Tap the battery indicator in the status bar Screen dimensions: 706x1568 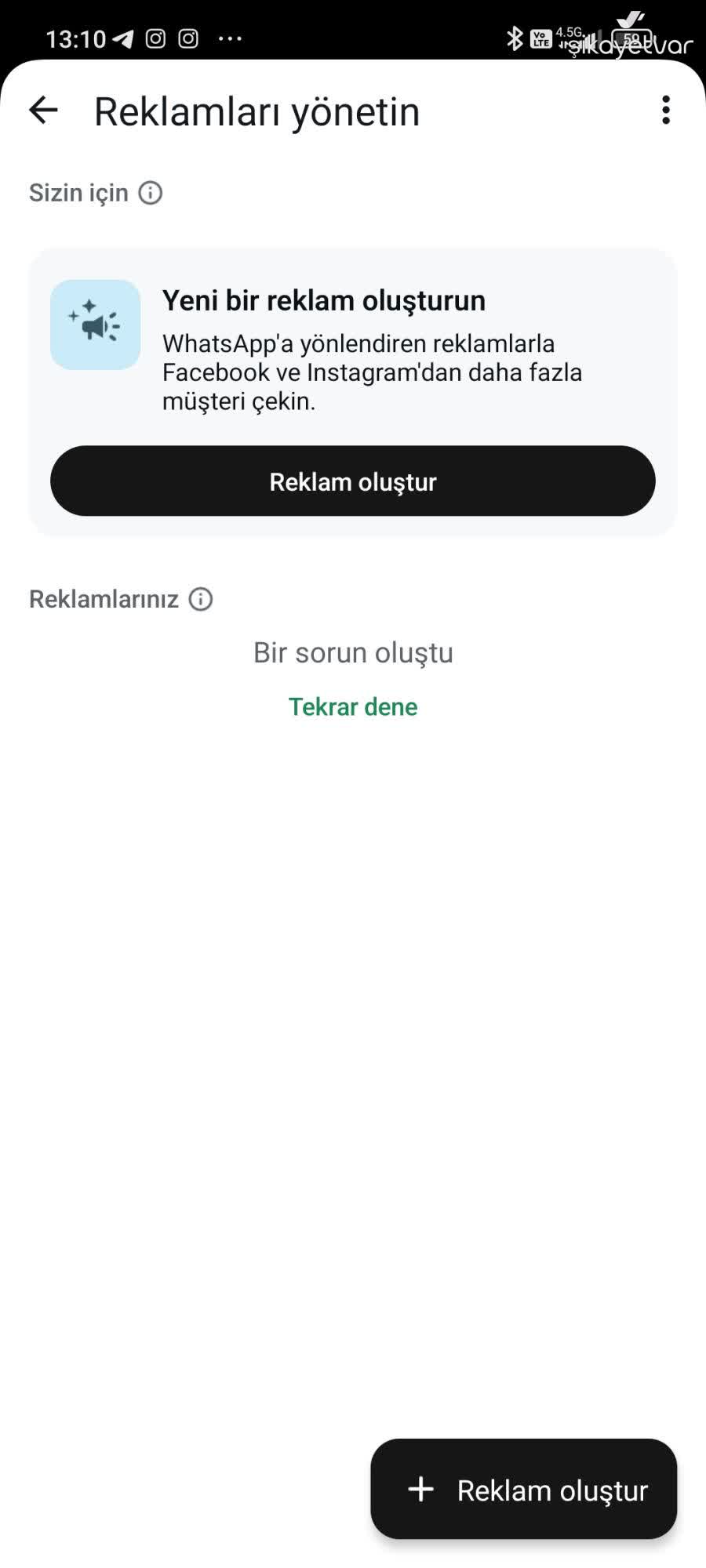[x=632, y=37]
